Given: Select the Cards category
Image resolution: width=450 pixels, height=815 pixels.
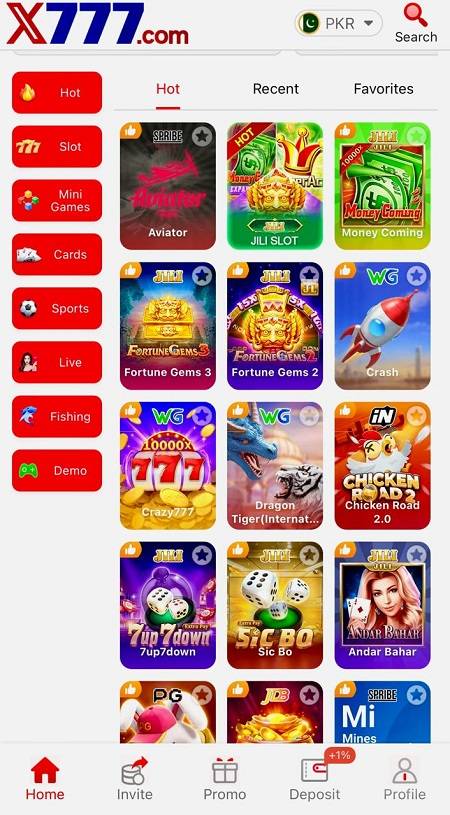Looking at the screenshot, I should point(57,255).
